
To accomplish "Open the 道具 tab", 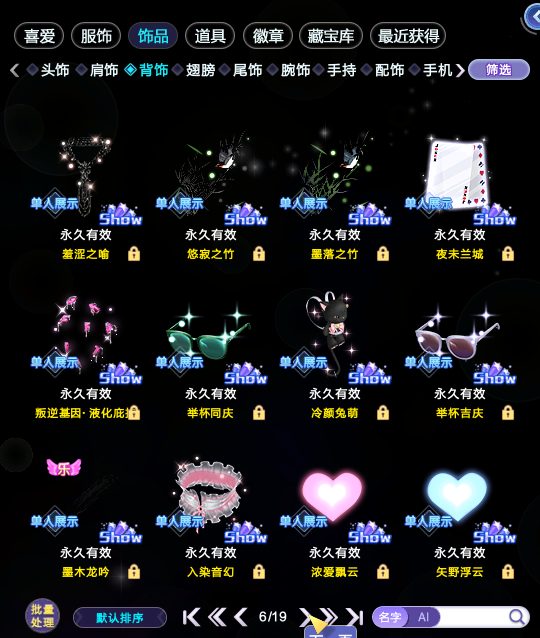I will pos(210,36).
